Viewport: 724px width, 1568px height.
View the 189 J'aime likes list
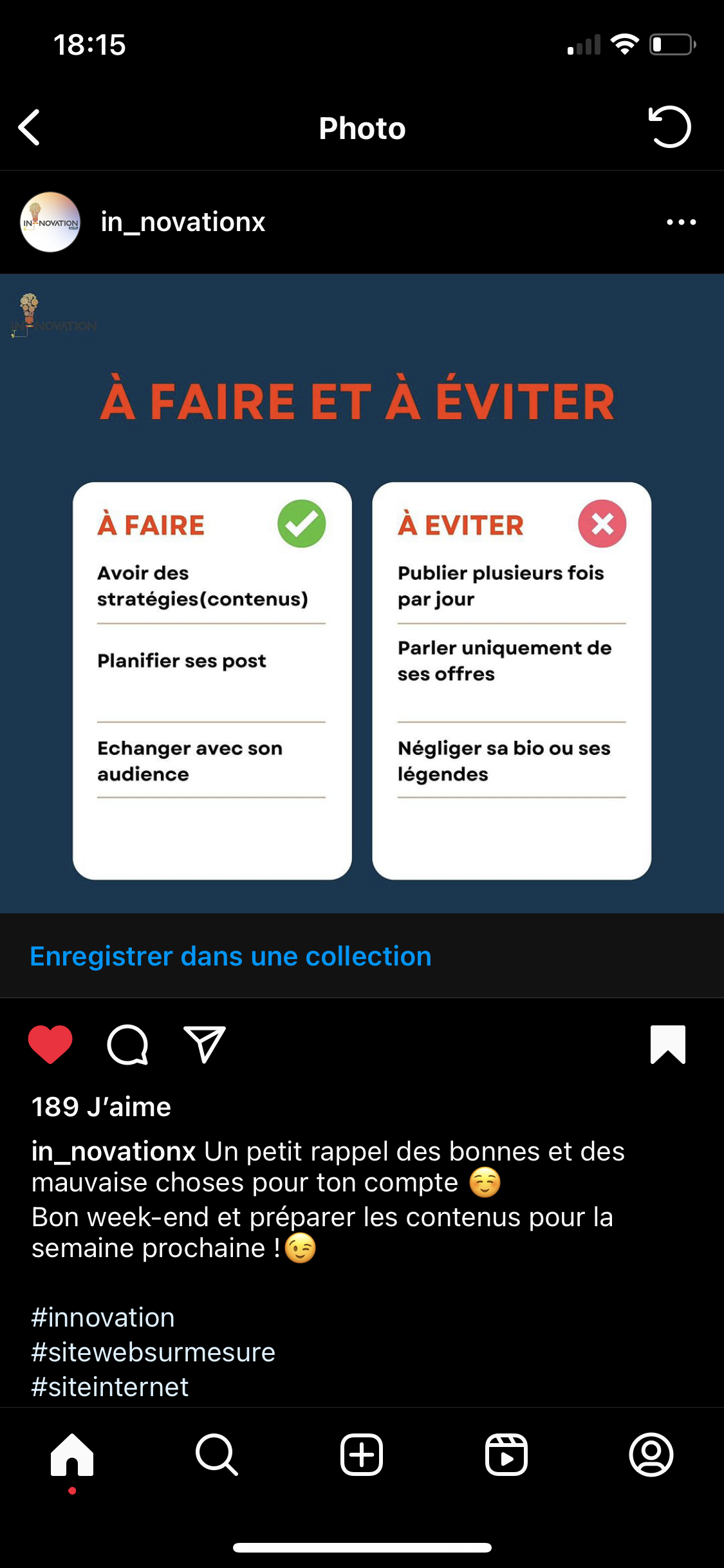coord(102,1107)
